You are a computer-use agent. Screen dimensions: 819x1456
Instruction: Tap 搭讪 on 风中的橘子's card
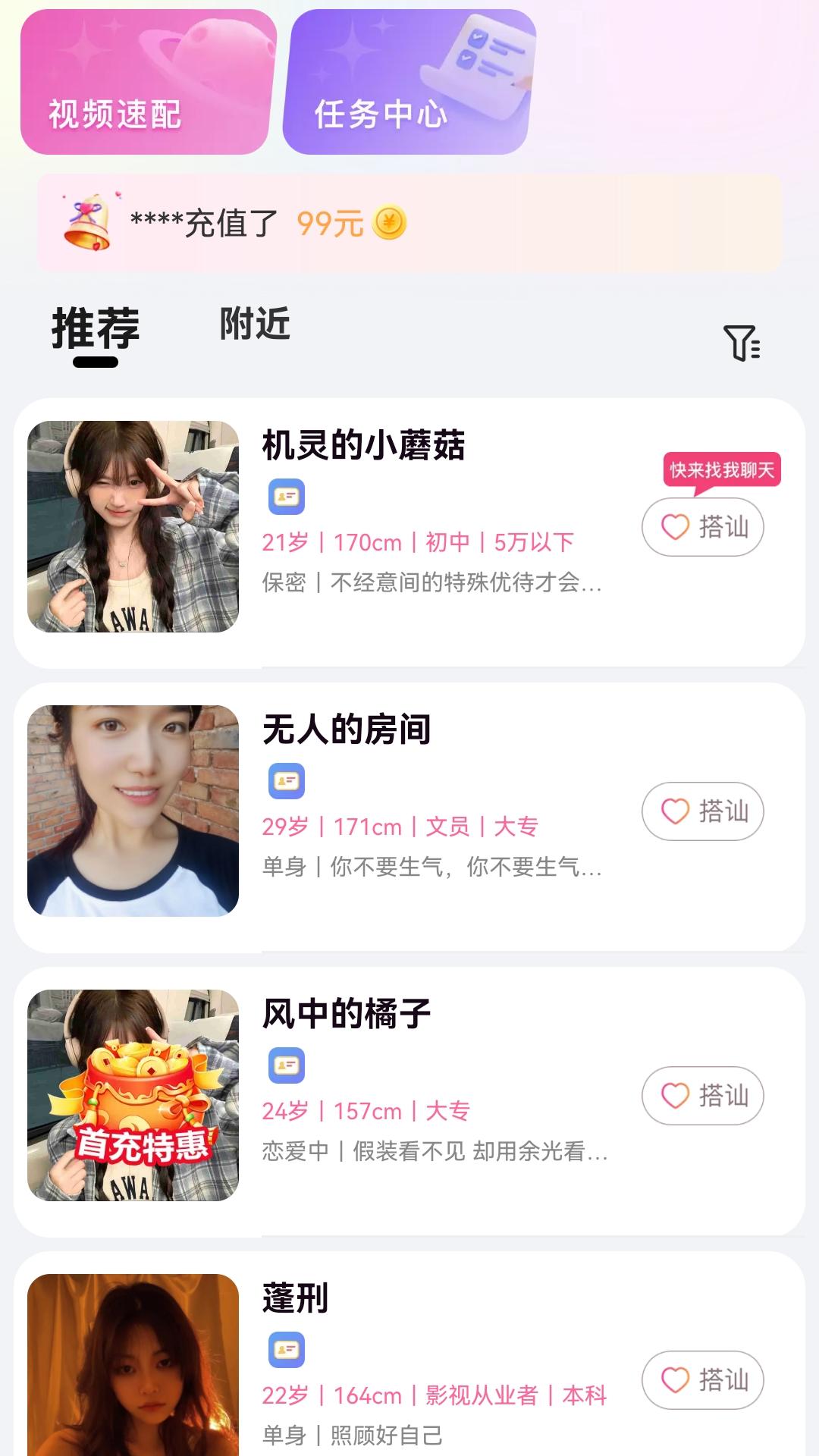pos(701,1096)
